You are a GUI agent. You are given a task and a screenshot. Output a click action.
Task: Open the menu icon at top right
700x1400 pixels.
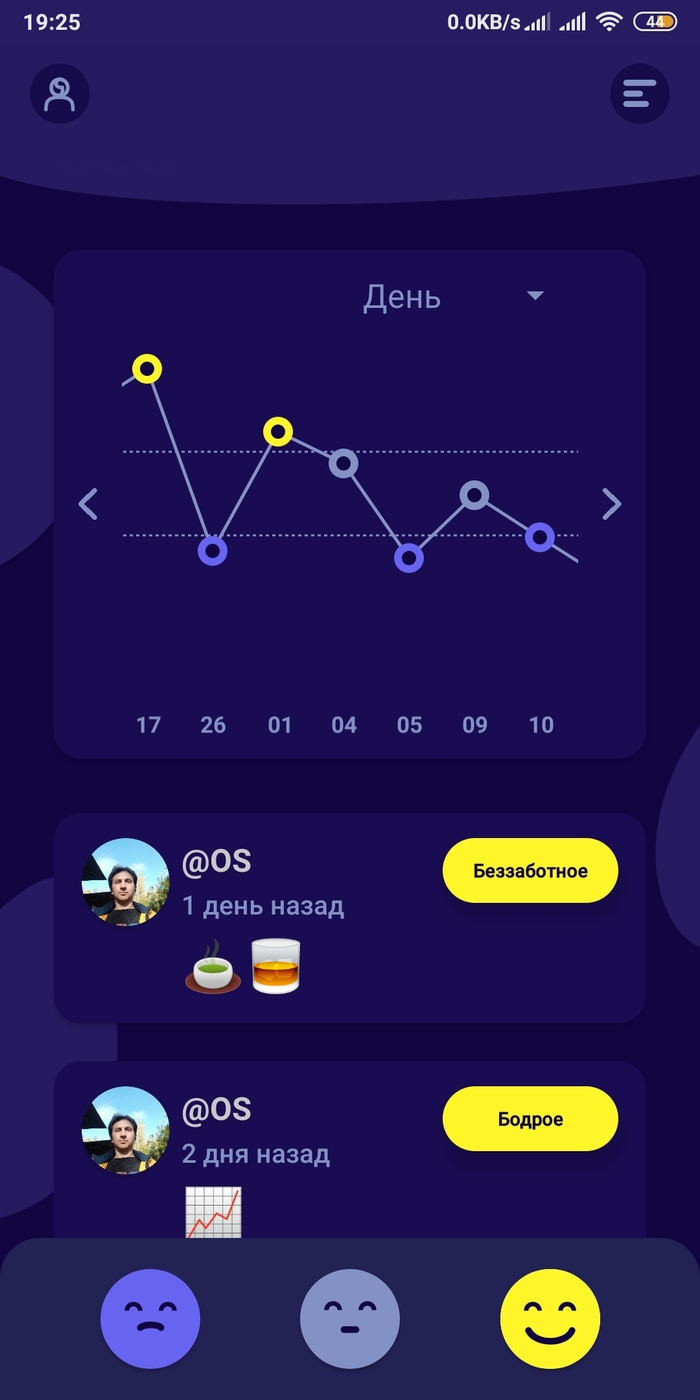640,95
